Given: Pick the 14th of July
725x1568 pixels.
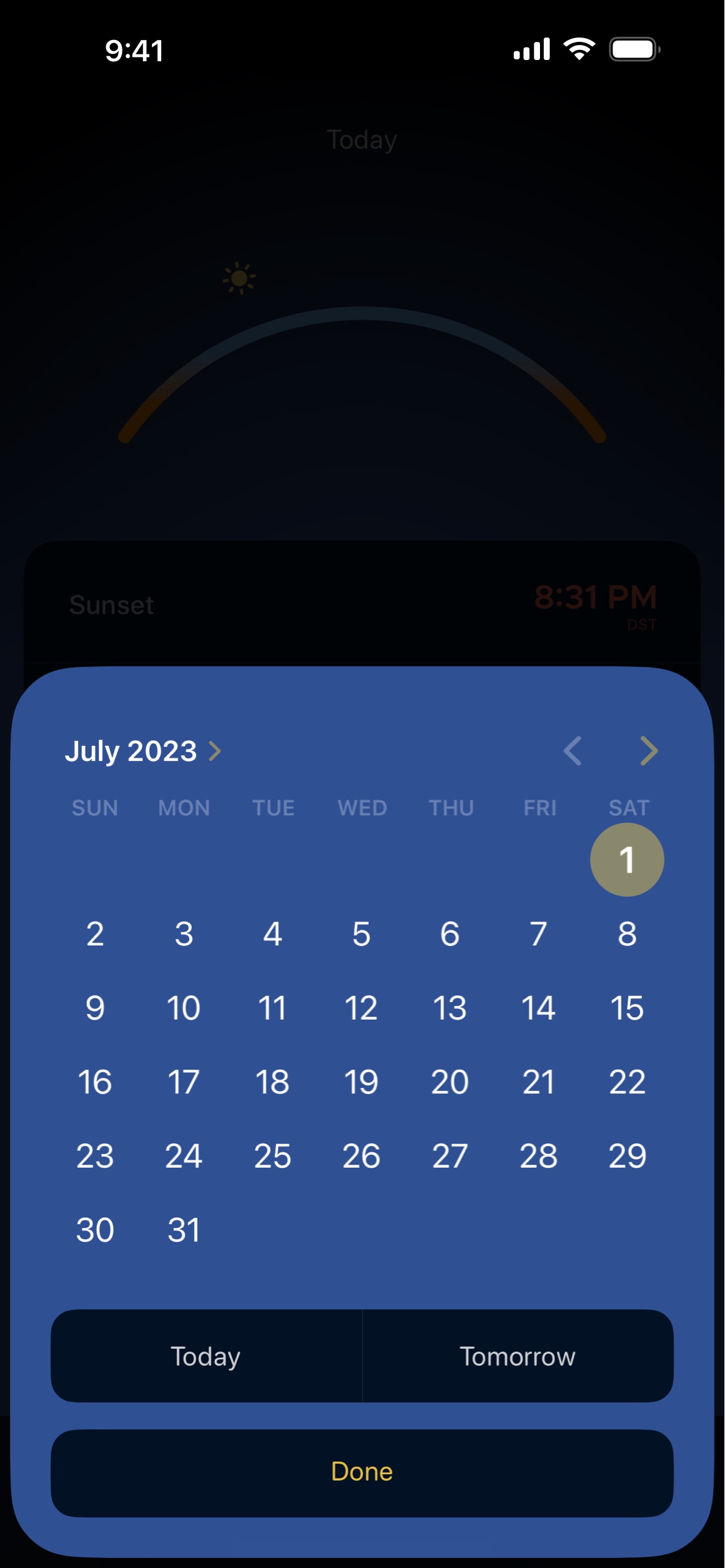Looking at the screenshot, I should click(538, 1008).
